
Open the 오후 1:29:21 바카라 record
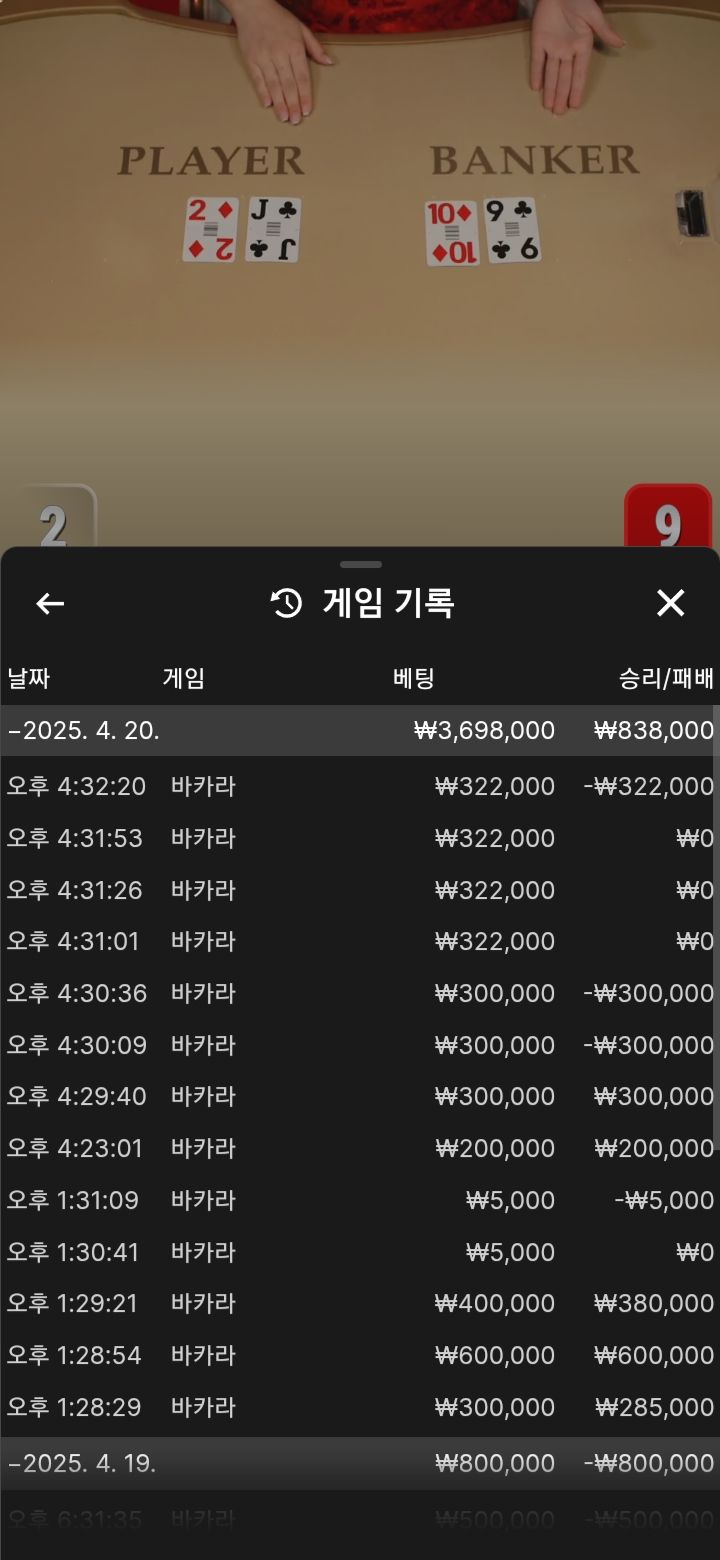[360, 1303]
